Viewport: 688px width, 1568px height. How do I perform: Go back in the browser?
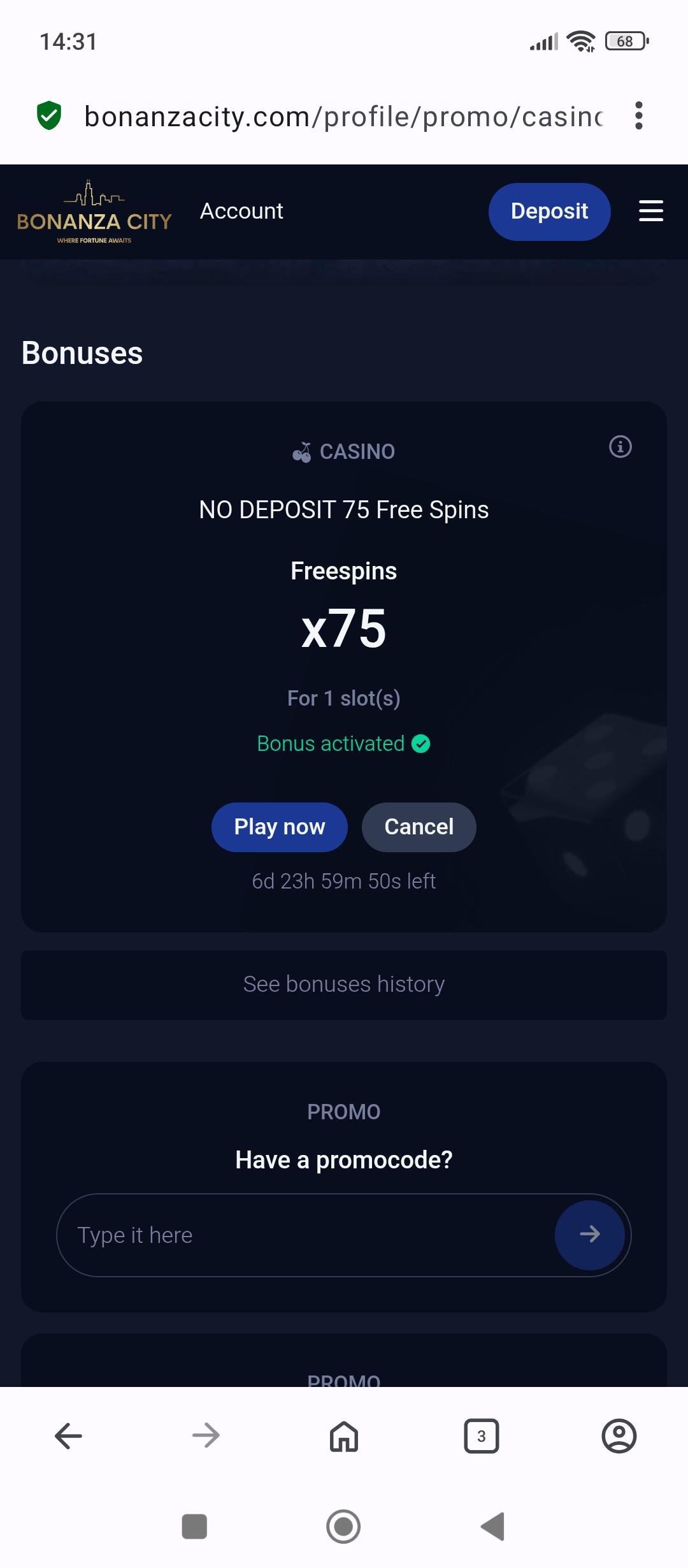[69, 1436]
